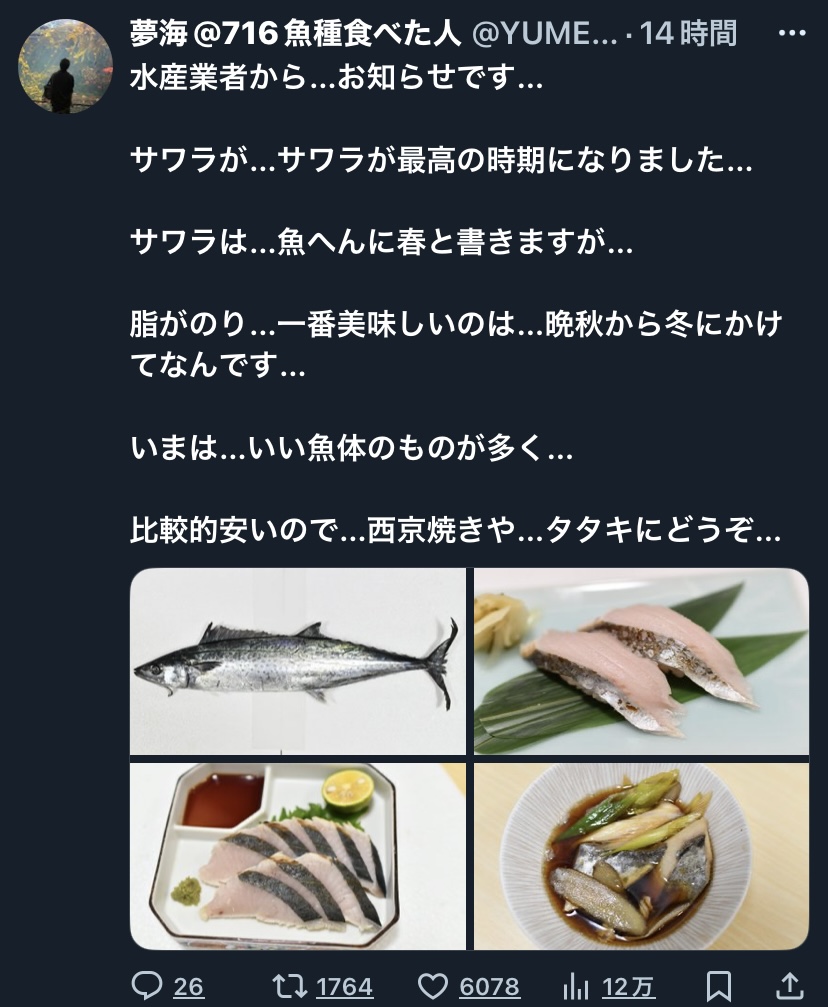The image size is (828, 1007).
Task: Bookmark this sawara post
Action: 720,986
